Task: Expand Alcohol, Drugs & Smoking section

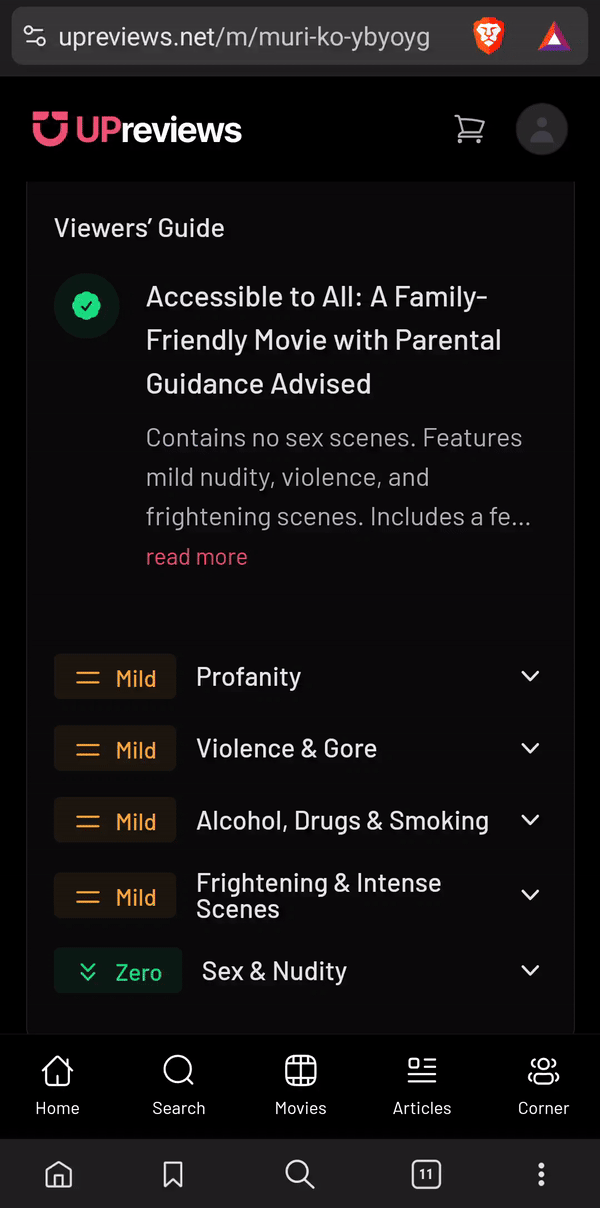Action: pos(530,821)
